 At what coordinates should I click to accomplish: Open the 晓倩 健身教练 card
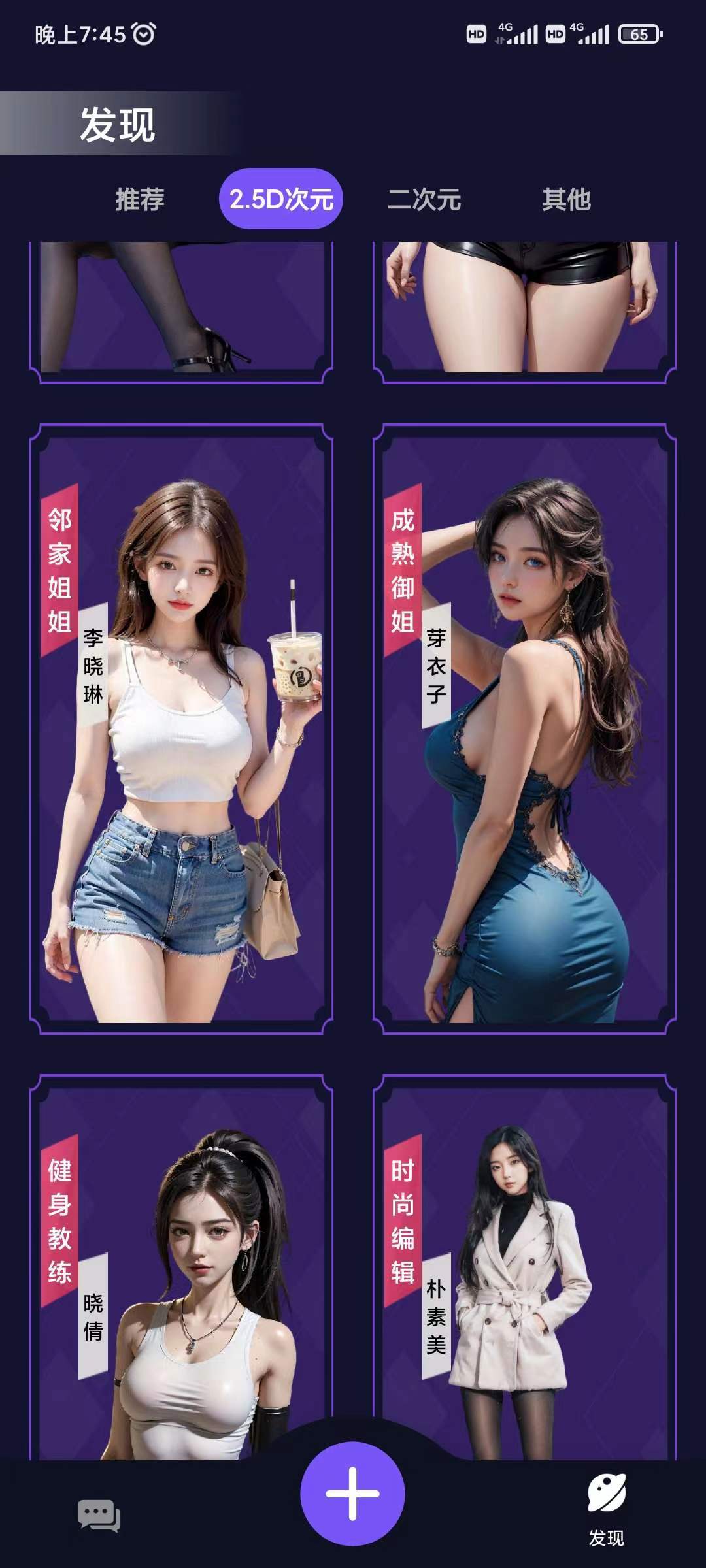coord(181,1267)
